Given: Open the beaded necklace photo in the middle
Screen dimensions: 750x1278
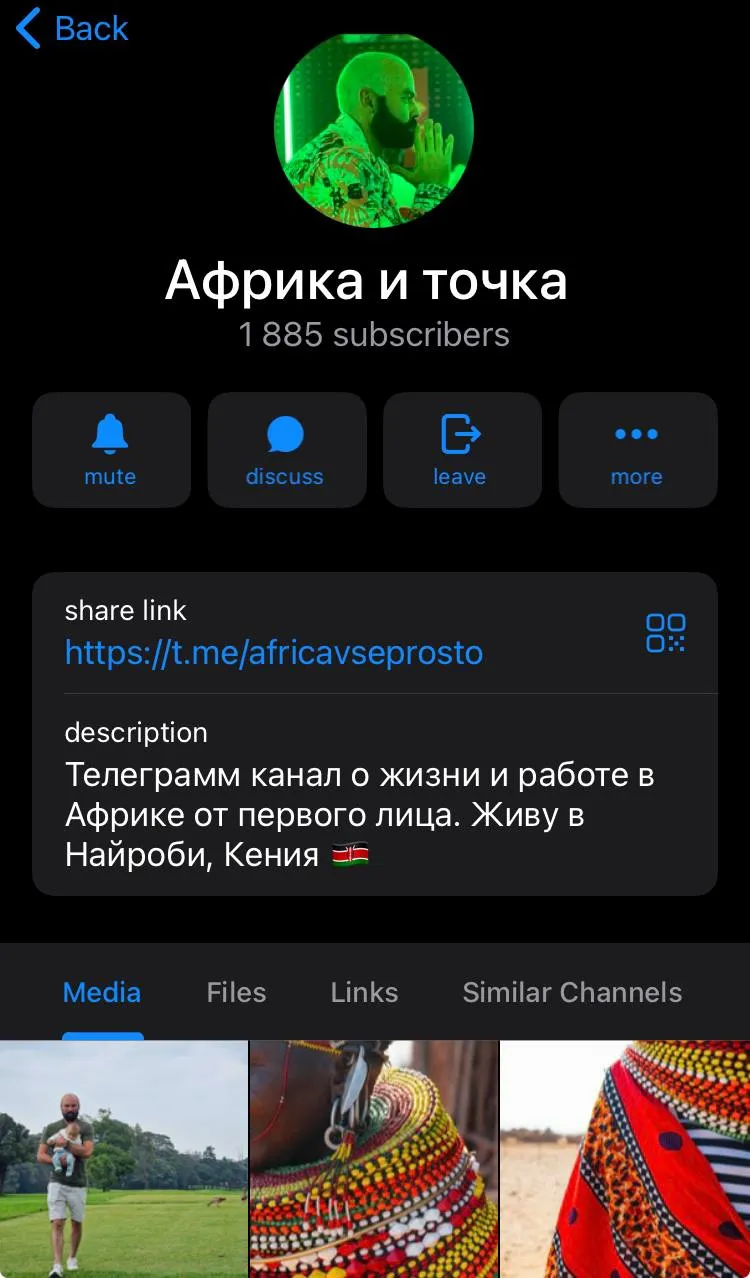Looking at the screenshot, I should (374, 1159).
